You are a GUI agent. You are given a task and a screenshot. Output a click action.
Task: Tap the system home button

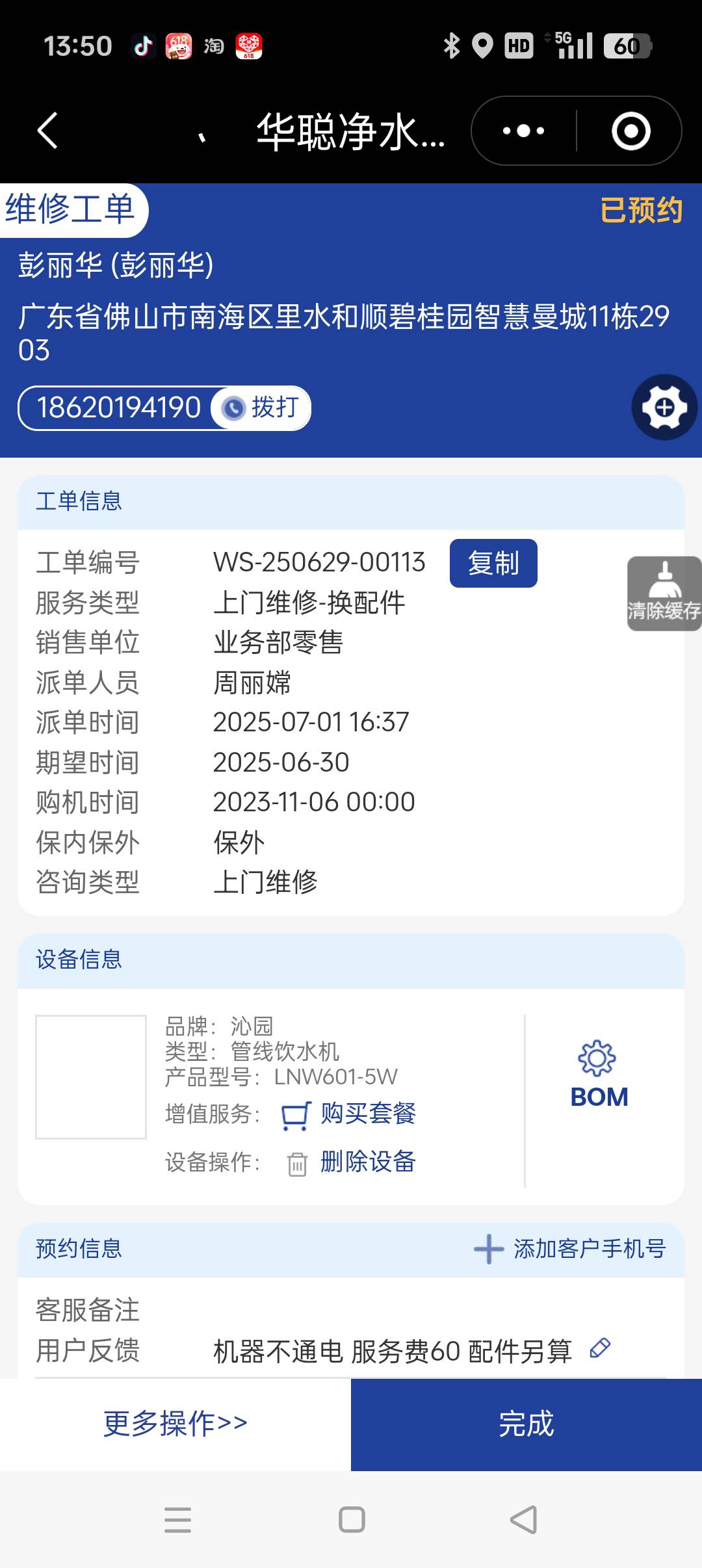click(352, 1520)
